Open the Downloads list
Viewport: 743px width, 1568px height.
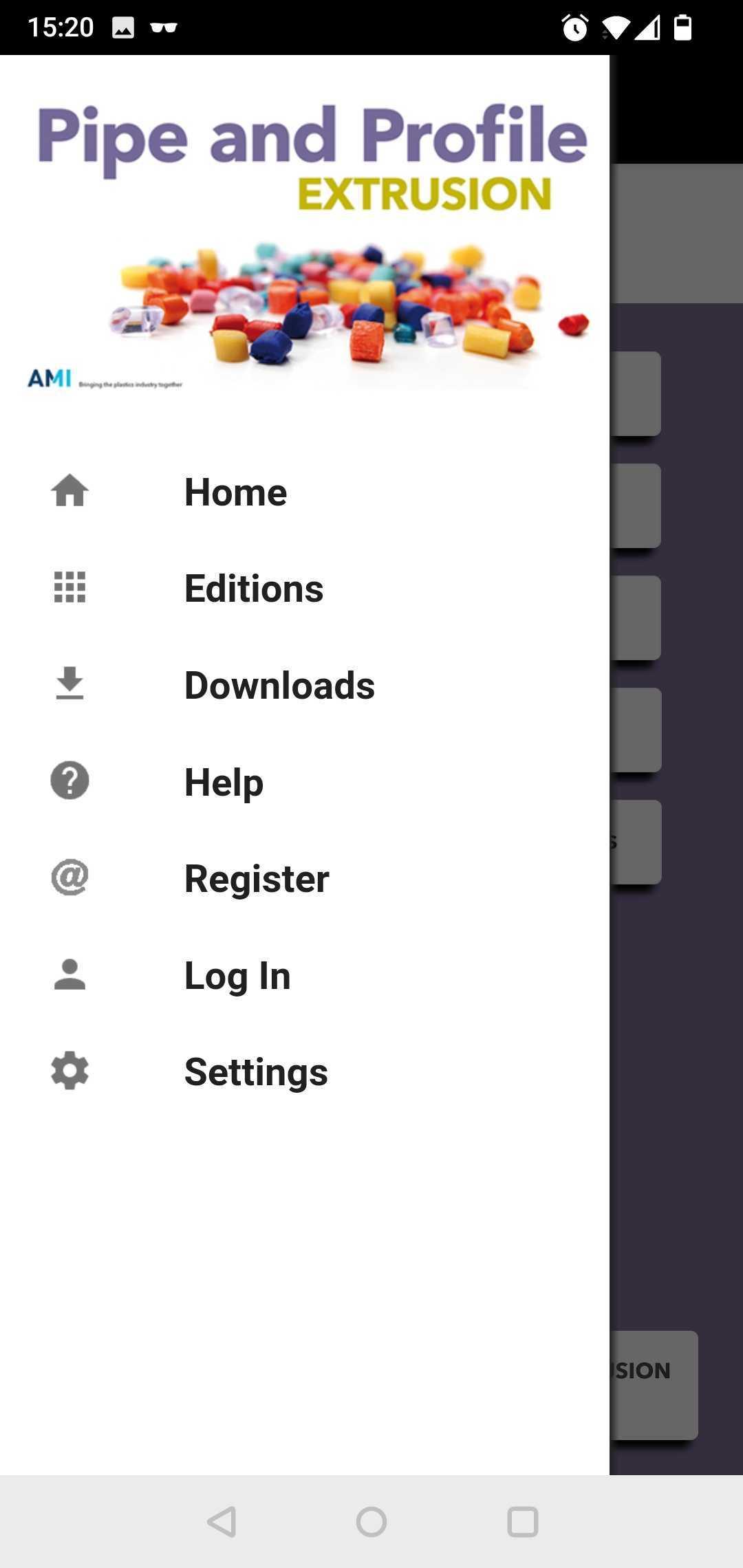coord(279,686)
